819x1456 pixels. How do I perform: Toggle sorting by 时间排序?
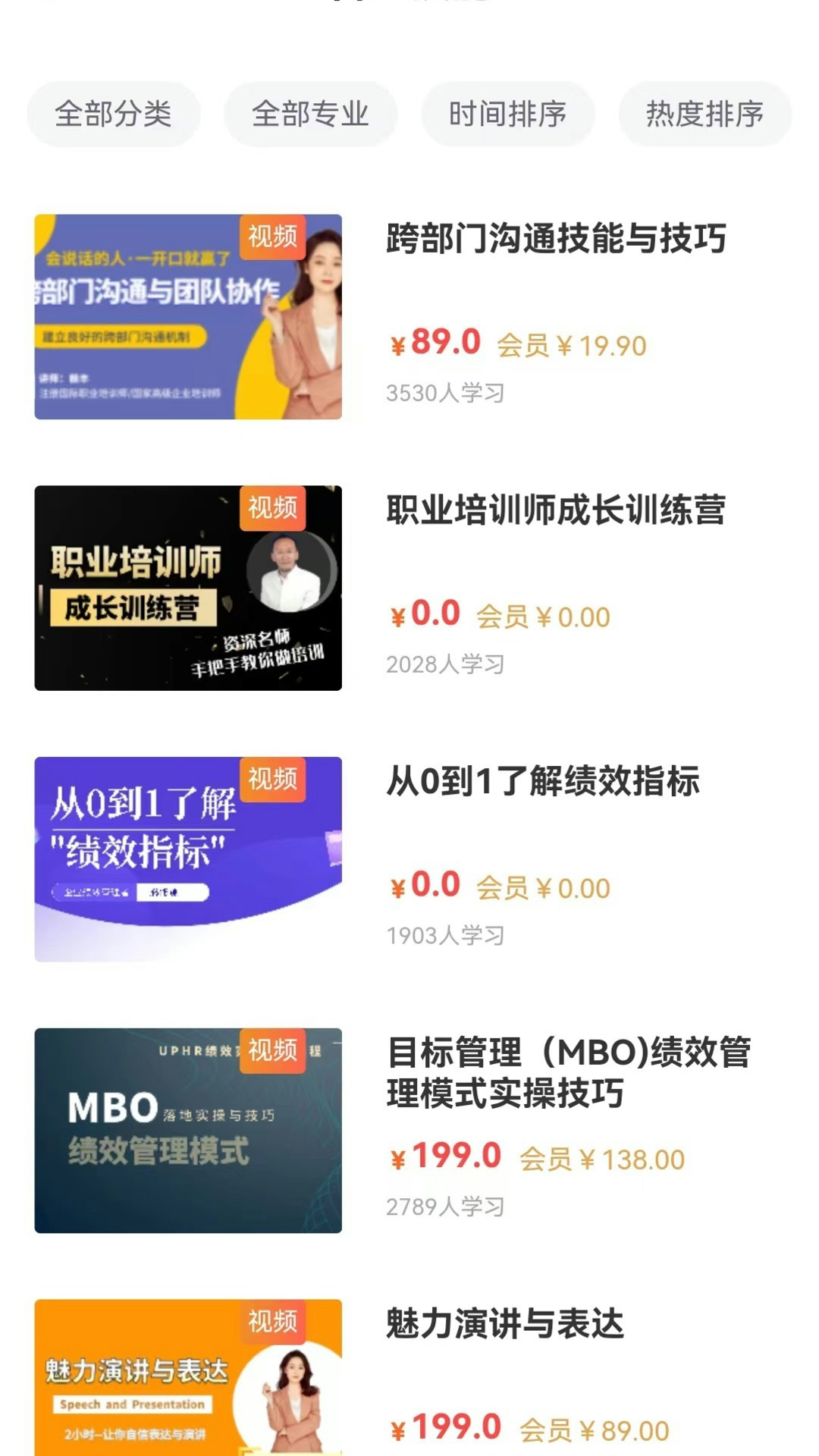point(507,115)
